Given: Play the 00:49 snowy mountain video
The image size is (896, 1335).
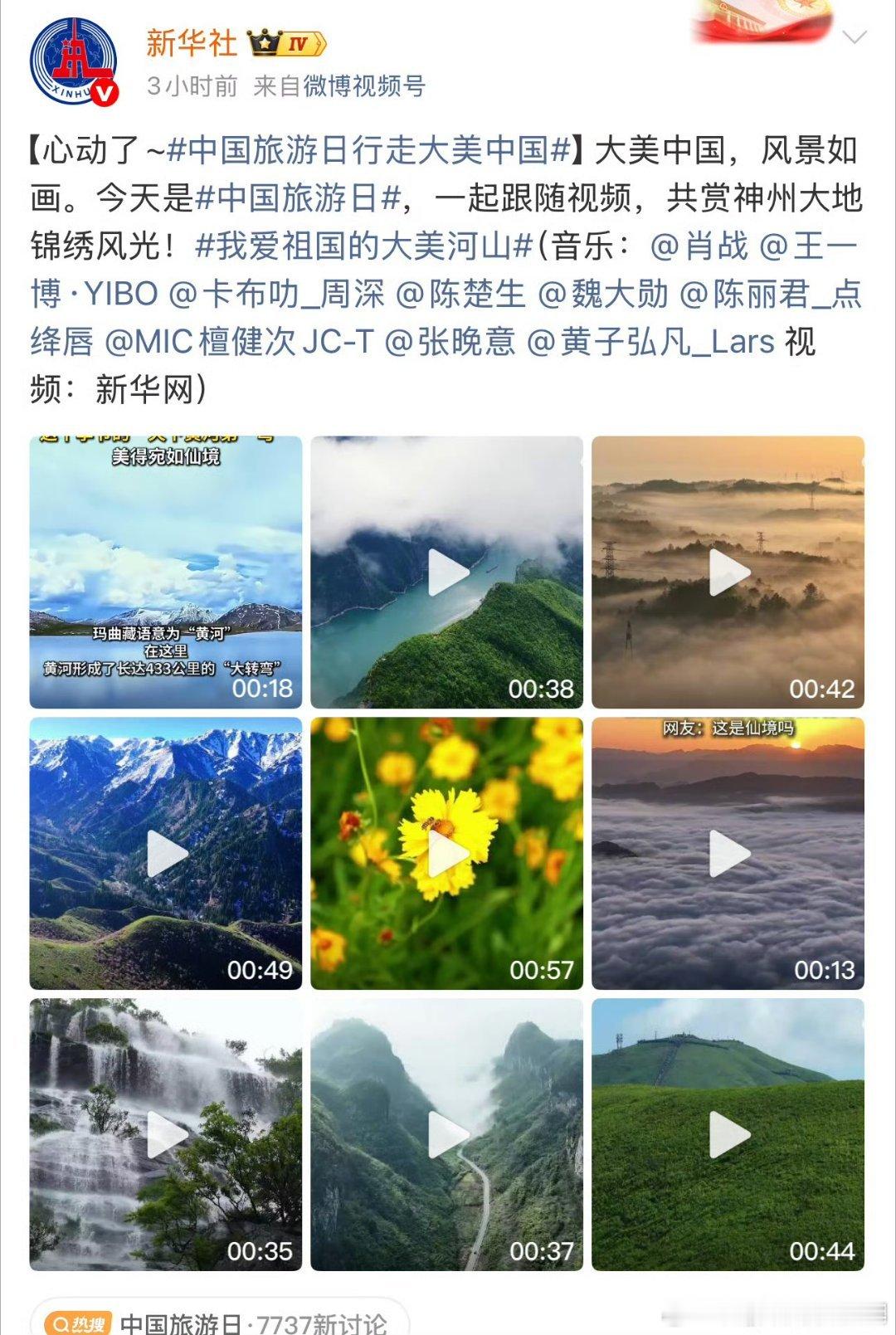Looking at the screenshot, I should [x=166, y=854].
